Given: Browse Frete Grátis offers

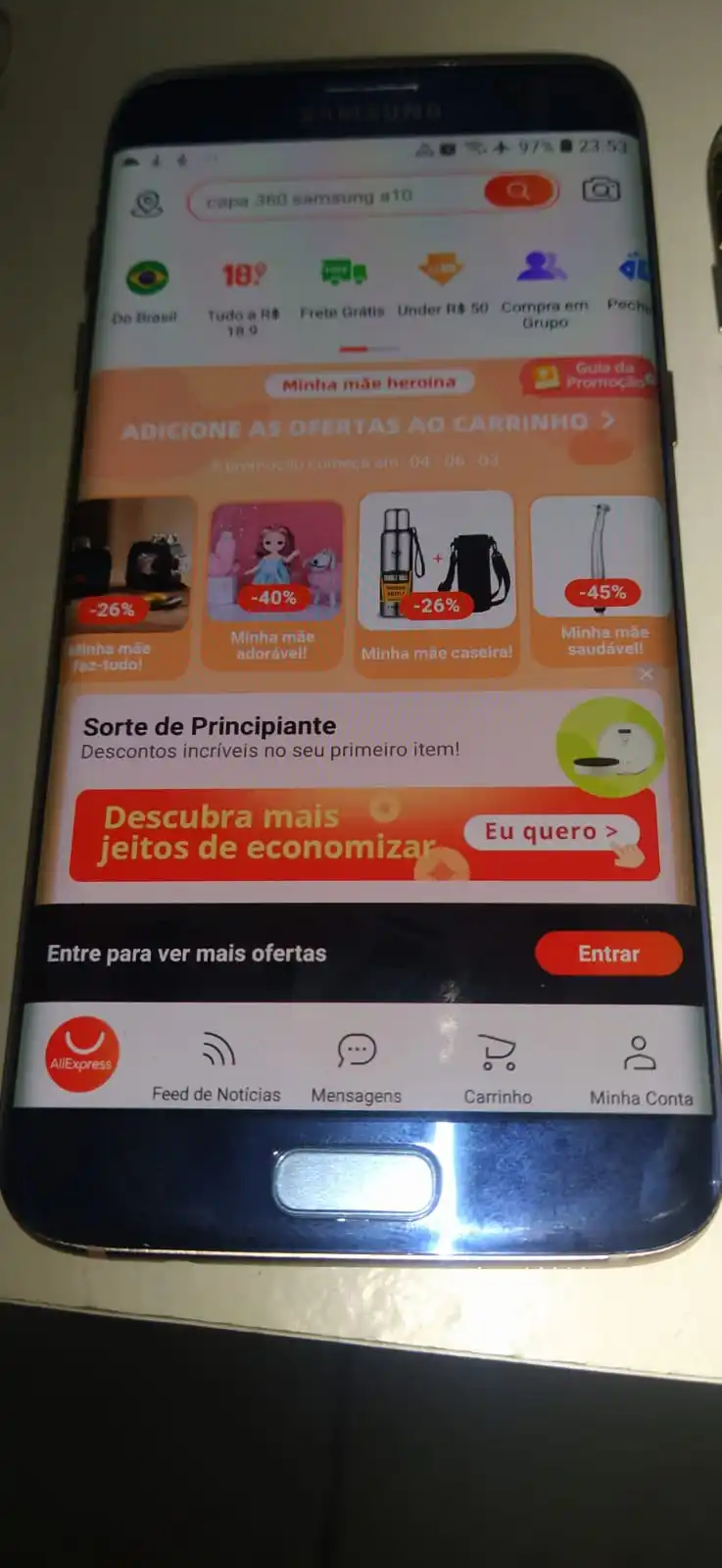Looking at the screenshot, I should (342, 286).
